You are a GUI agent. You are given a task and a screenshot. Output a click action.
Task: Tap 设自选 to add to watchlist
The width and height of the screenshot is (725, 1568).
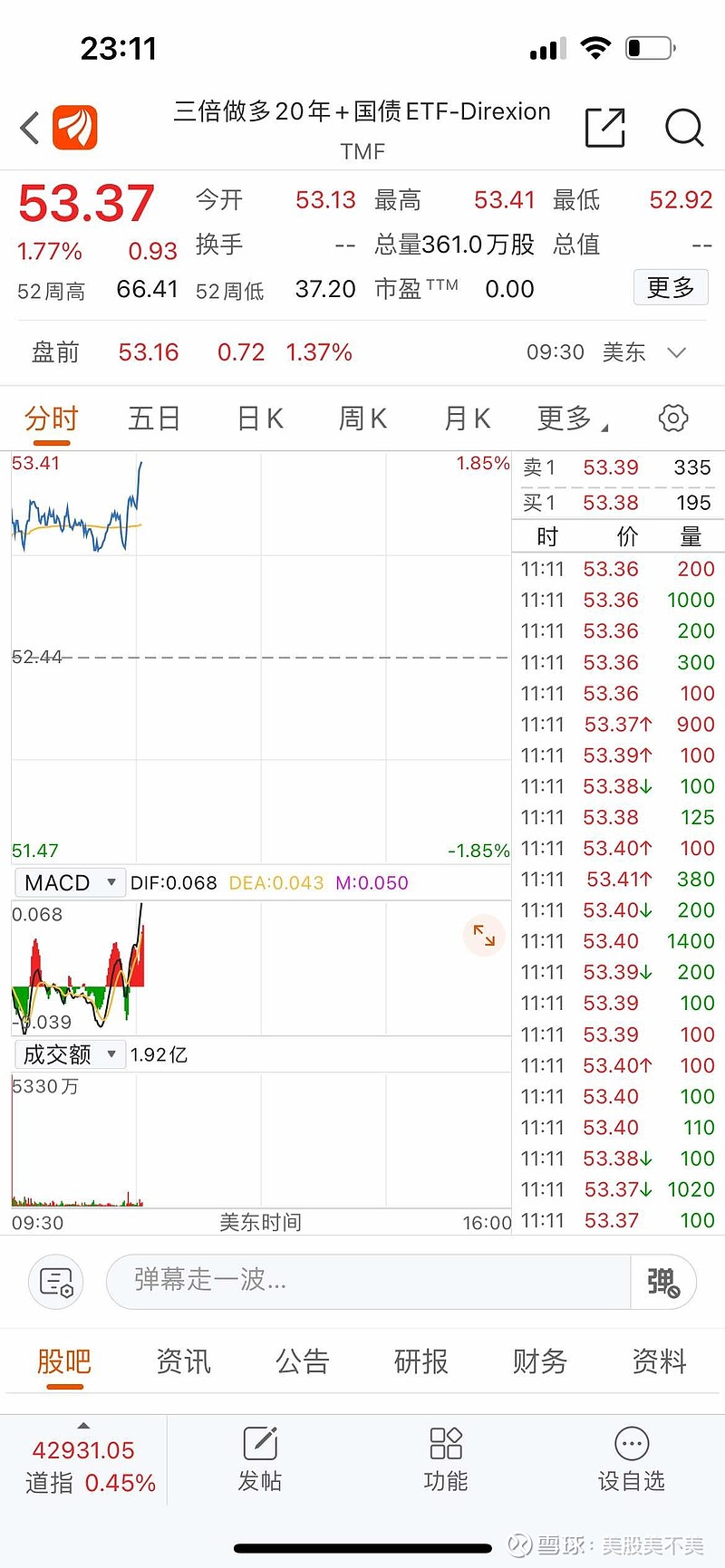tap(631, 1458)
